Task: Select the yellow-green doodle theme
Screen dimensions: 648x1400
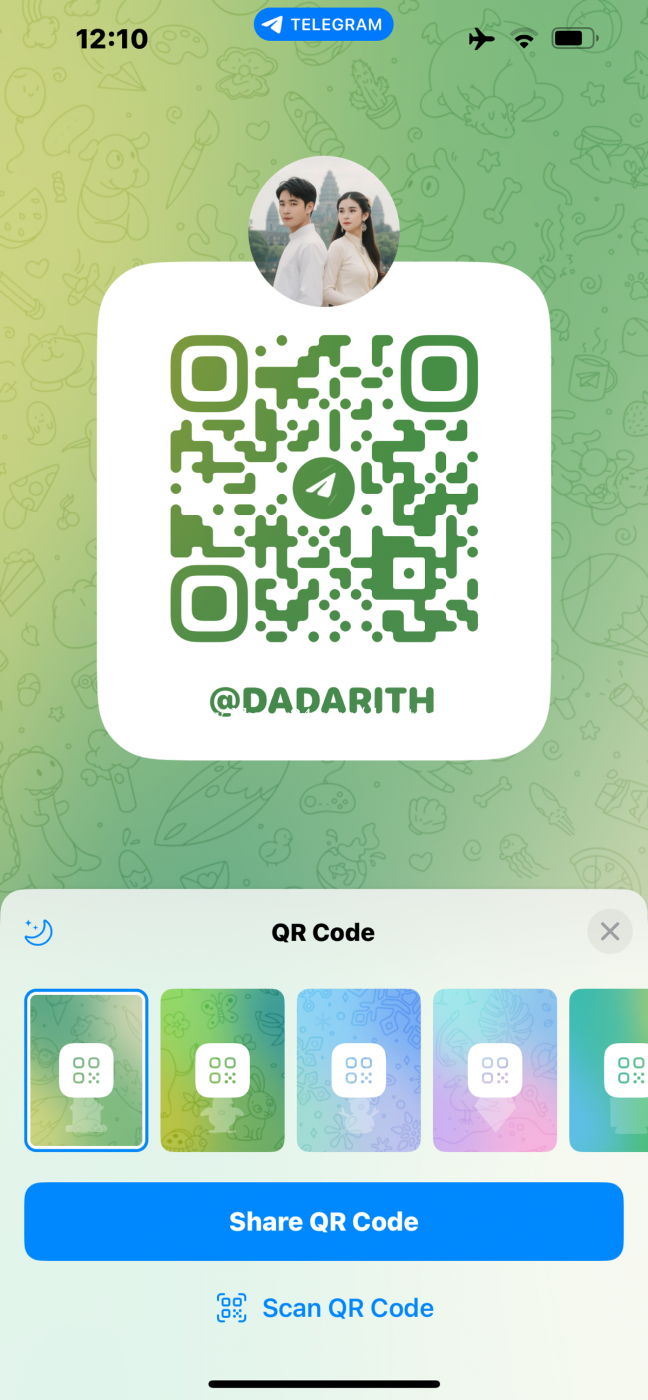Action: pyautogui.click(x=86, y=1070)
